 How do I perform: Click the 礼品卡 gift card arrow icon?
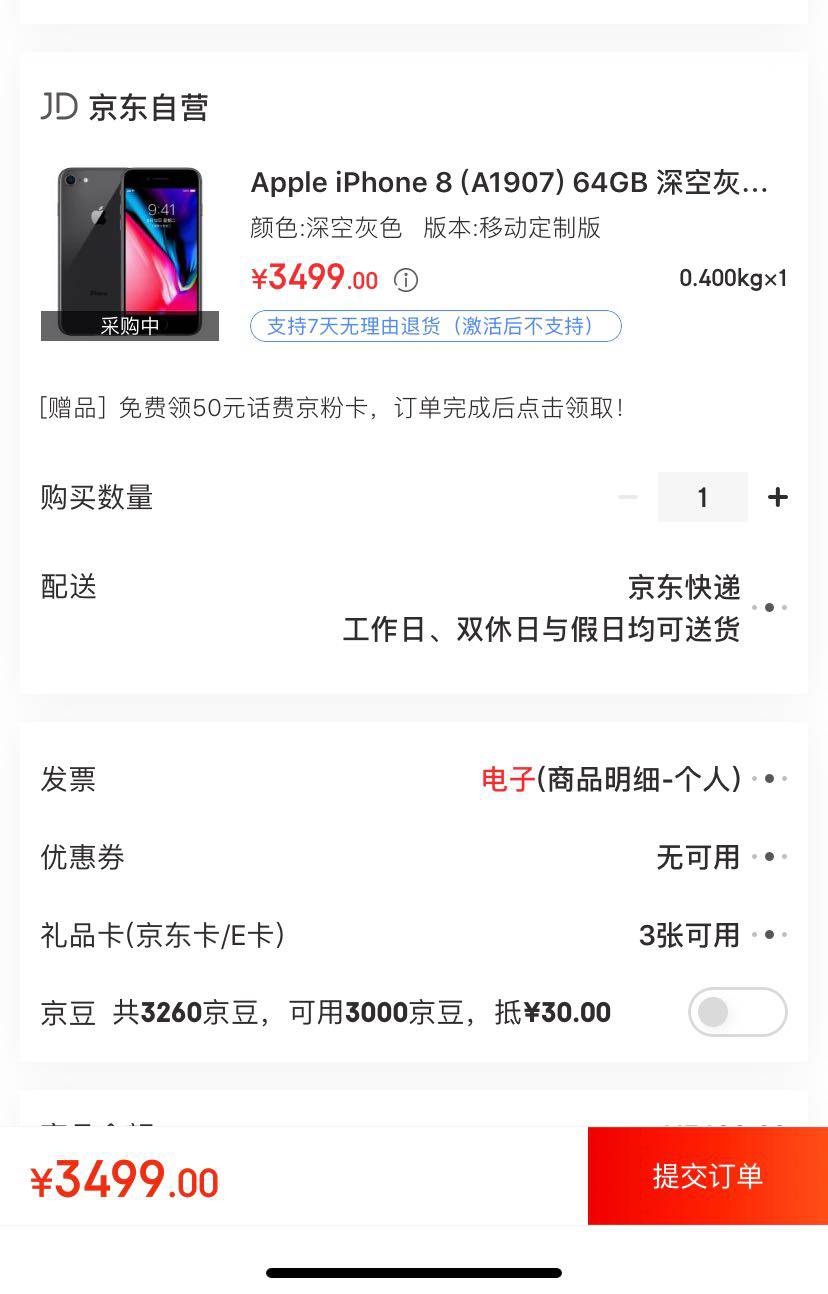coord(769,935)
